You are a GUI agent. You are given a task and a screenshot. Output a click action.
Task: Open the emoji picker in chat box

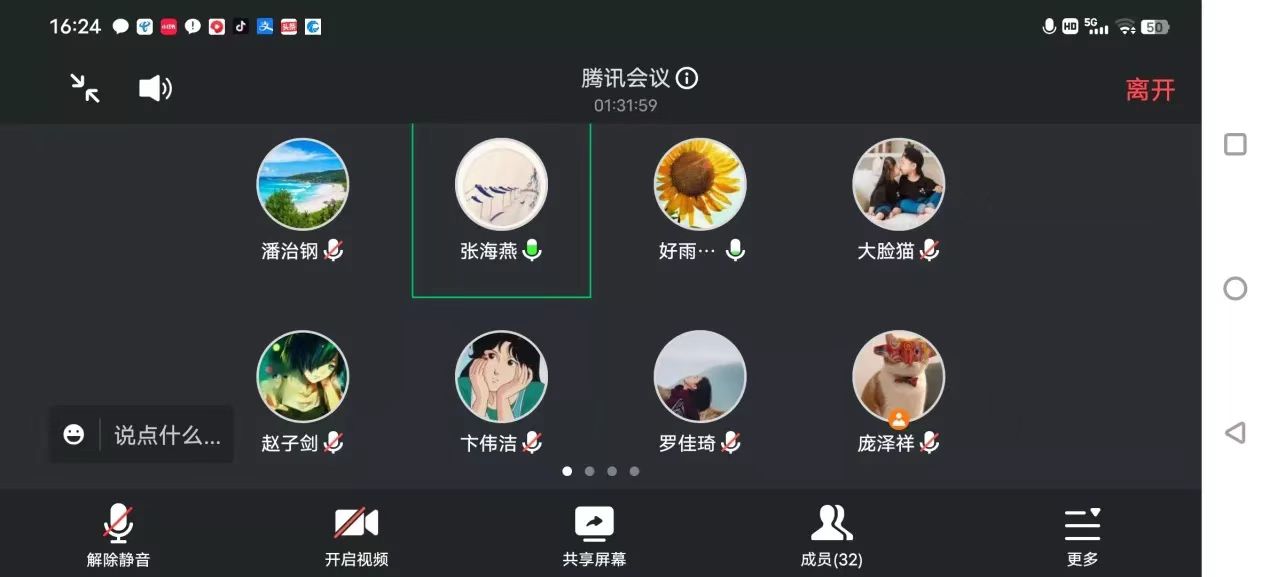point(74,435)
